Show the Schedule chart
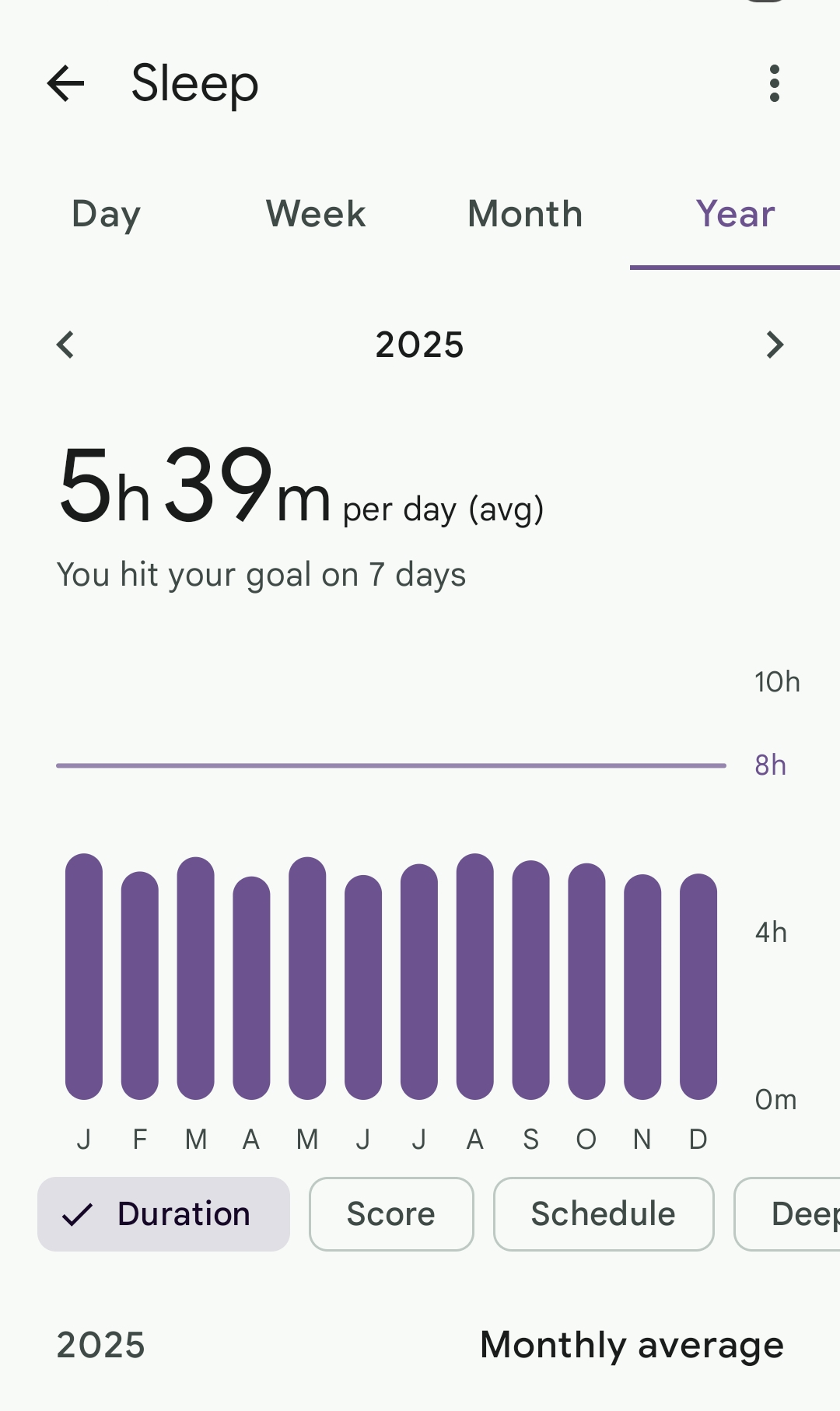This screenshot has height=1411, width=840. (x=604, y=1214)
